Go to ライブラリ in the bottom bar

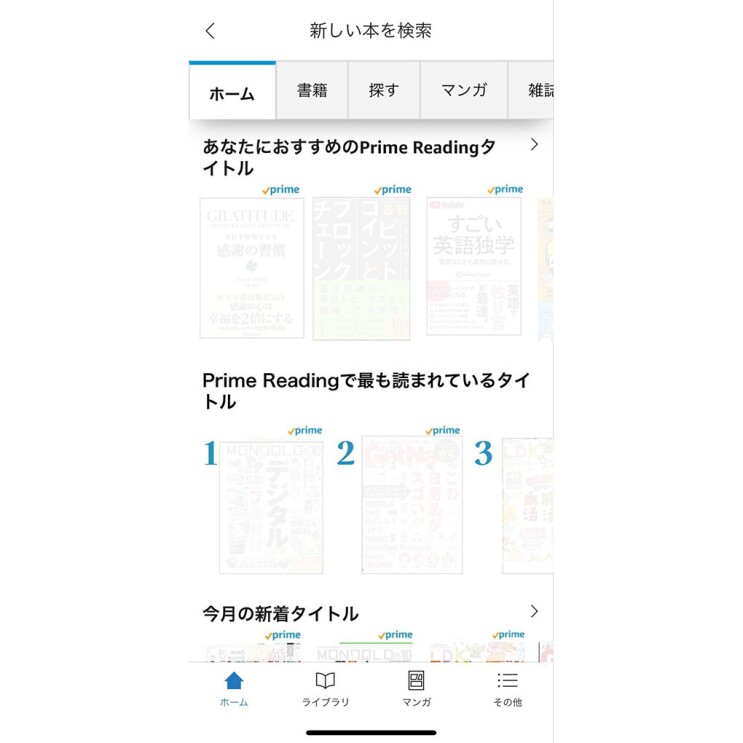(325, 688)
